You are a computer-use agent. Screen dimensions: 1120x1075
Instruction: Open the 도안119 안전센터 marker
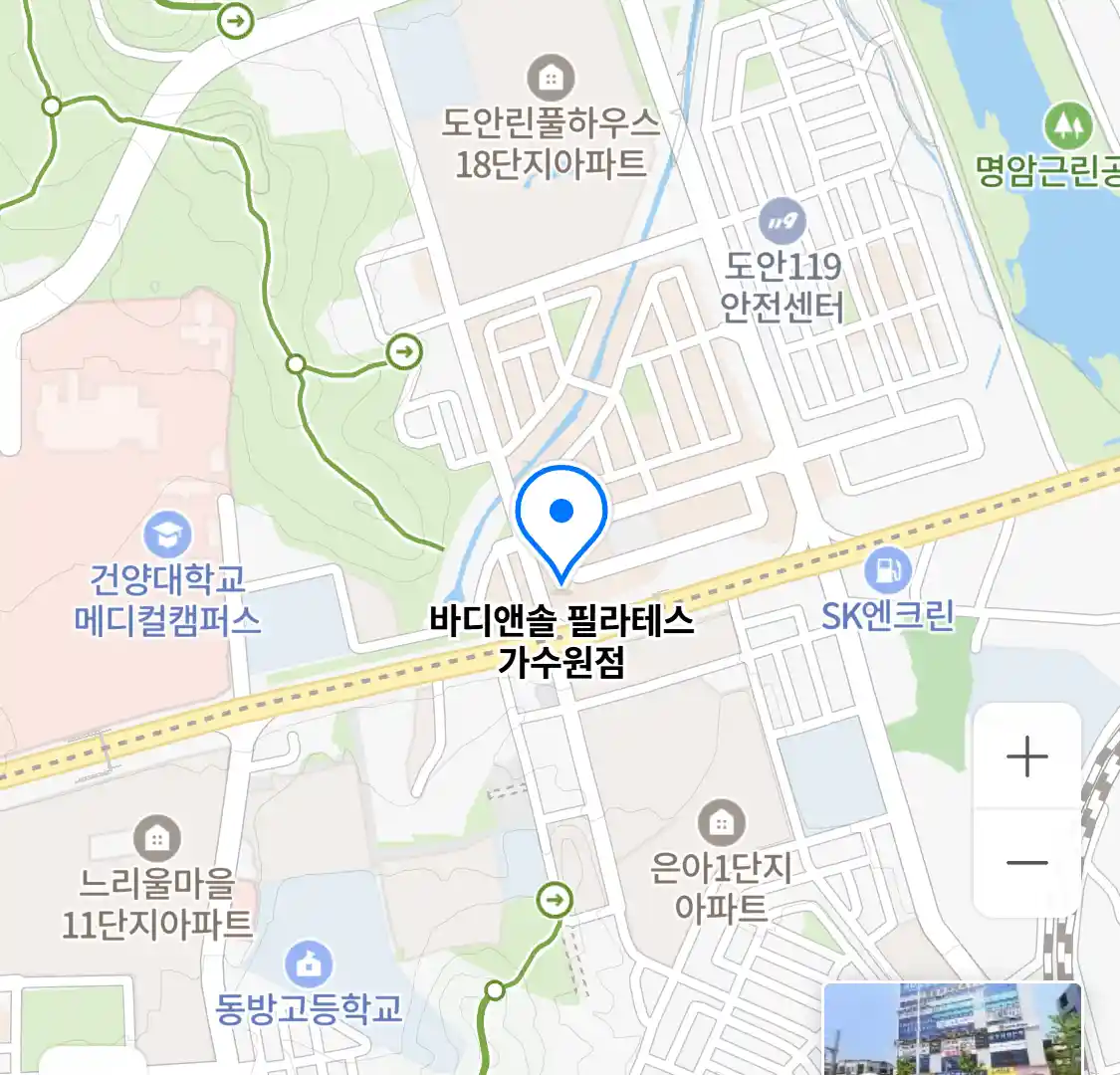tap(782, 222)
